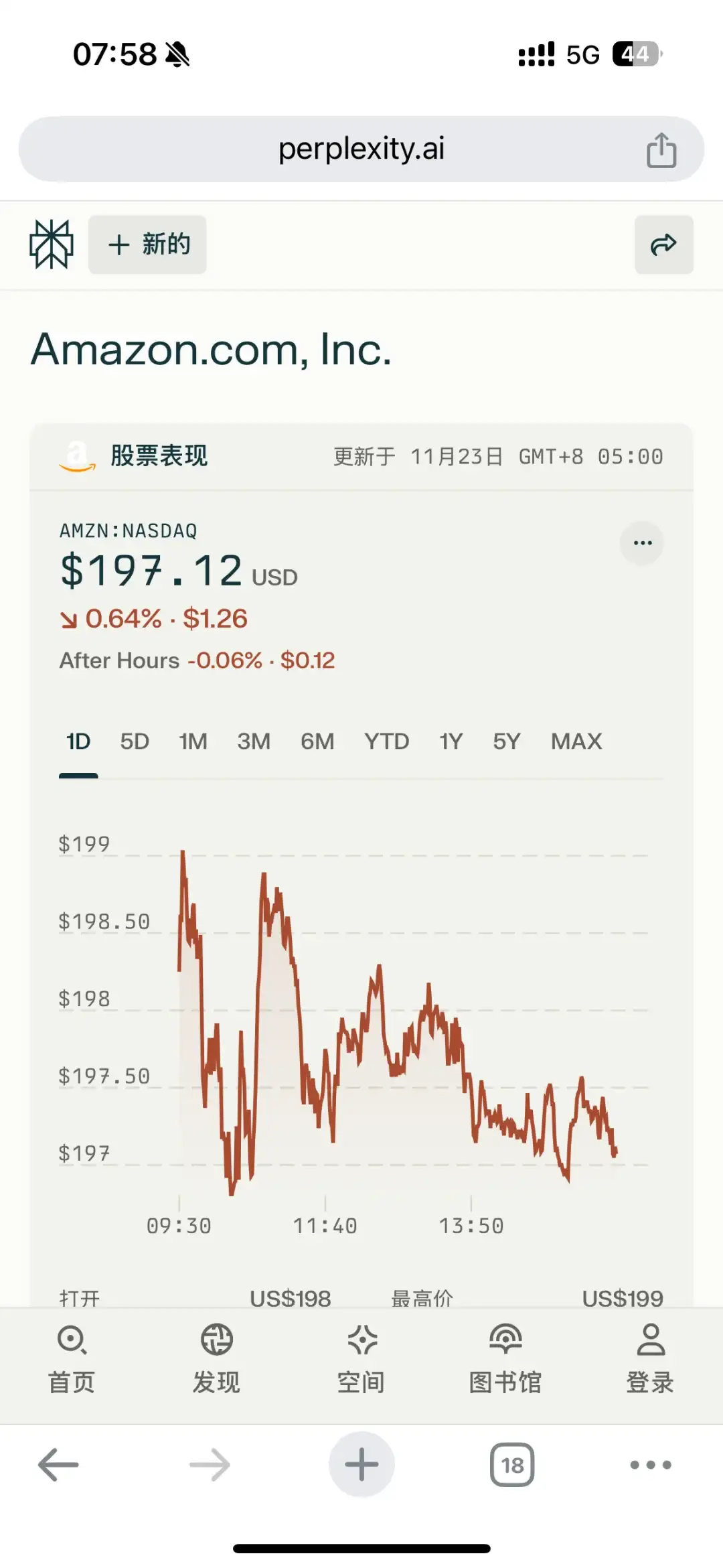The height and width of the screenshot is (1568, 723).
Task: Tap the 首页 (Home) label
Action: point(72,1381)
